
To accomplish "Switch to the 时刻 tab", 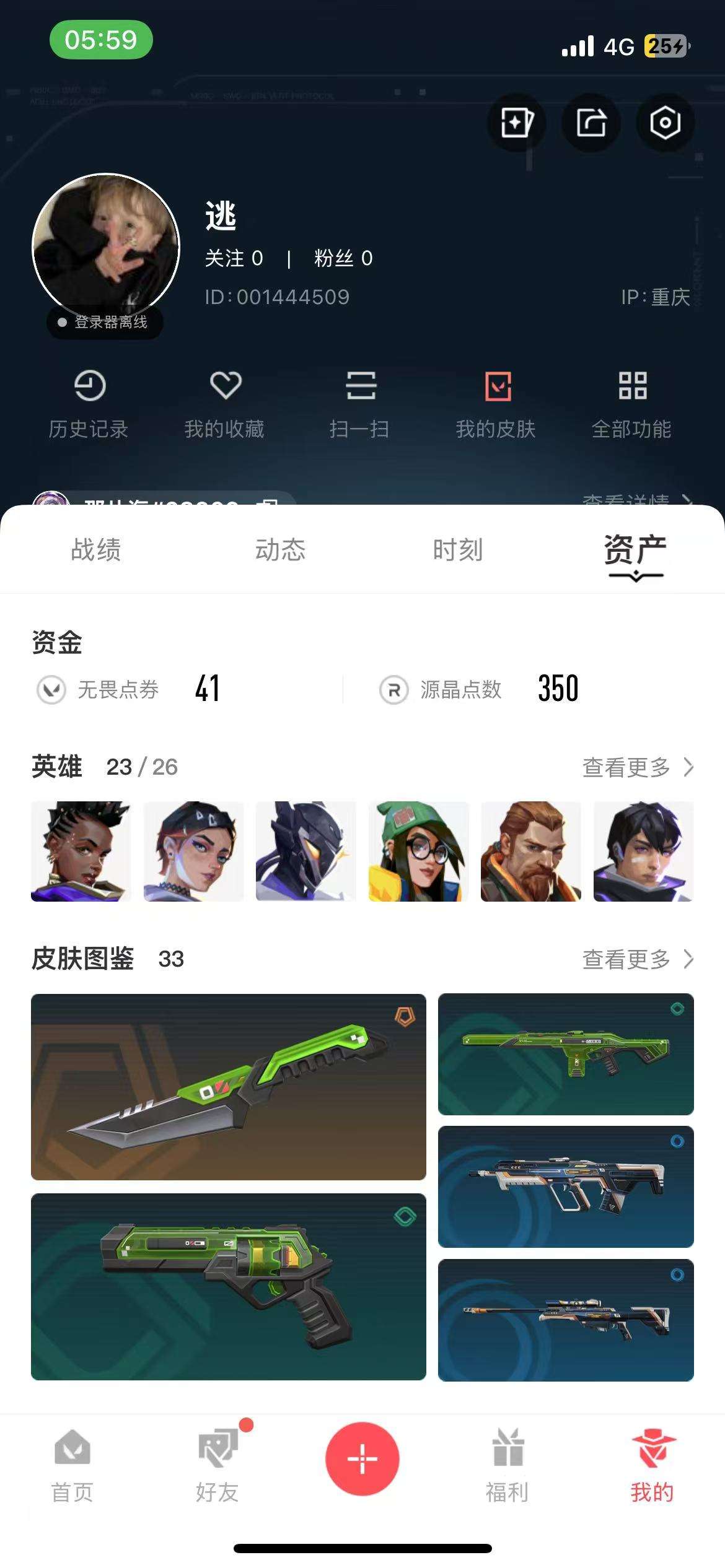I will click(457, 550).
